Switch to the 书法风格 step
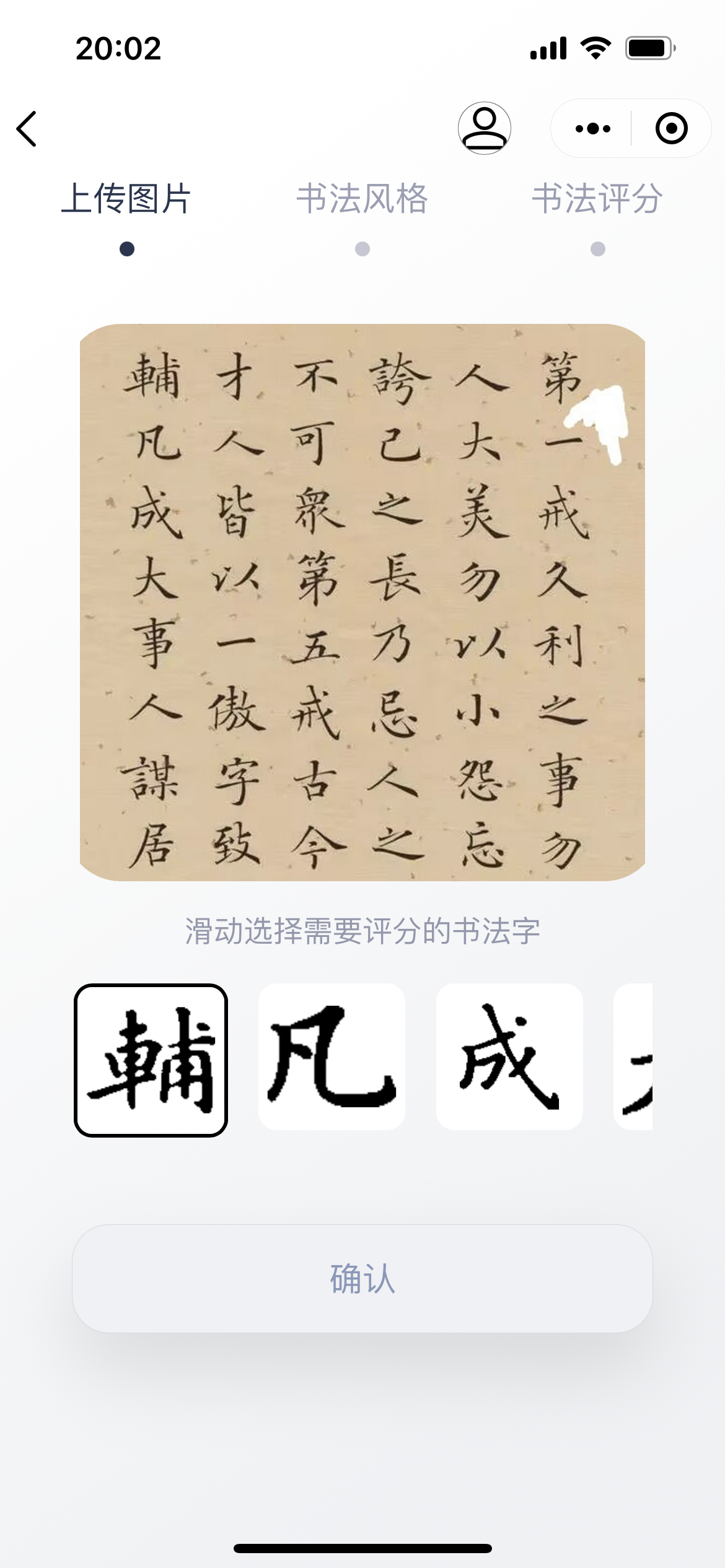 pyautogui.click(x=362, y=199)
